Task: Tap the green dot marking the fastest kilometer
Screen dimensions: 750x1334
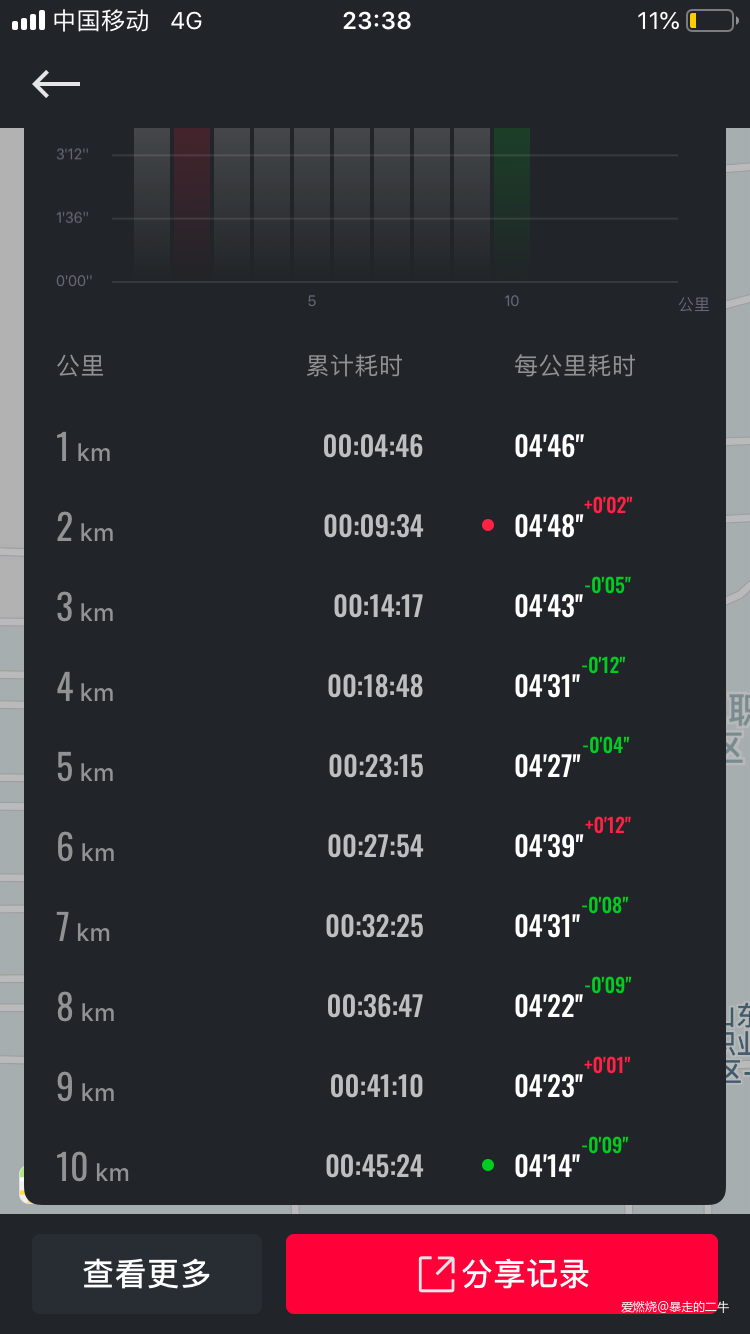Action: pyautogui.click(x=487, y=1164)
